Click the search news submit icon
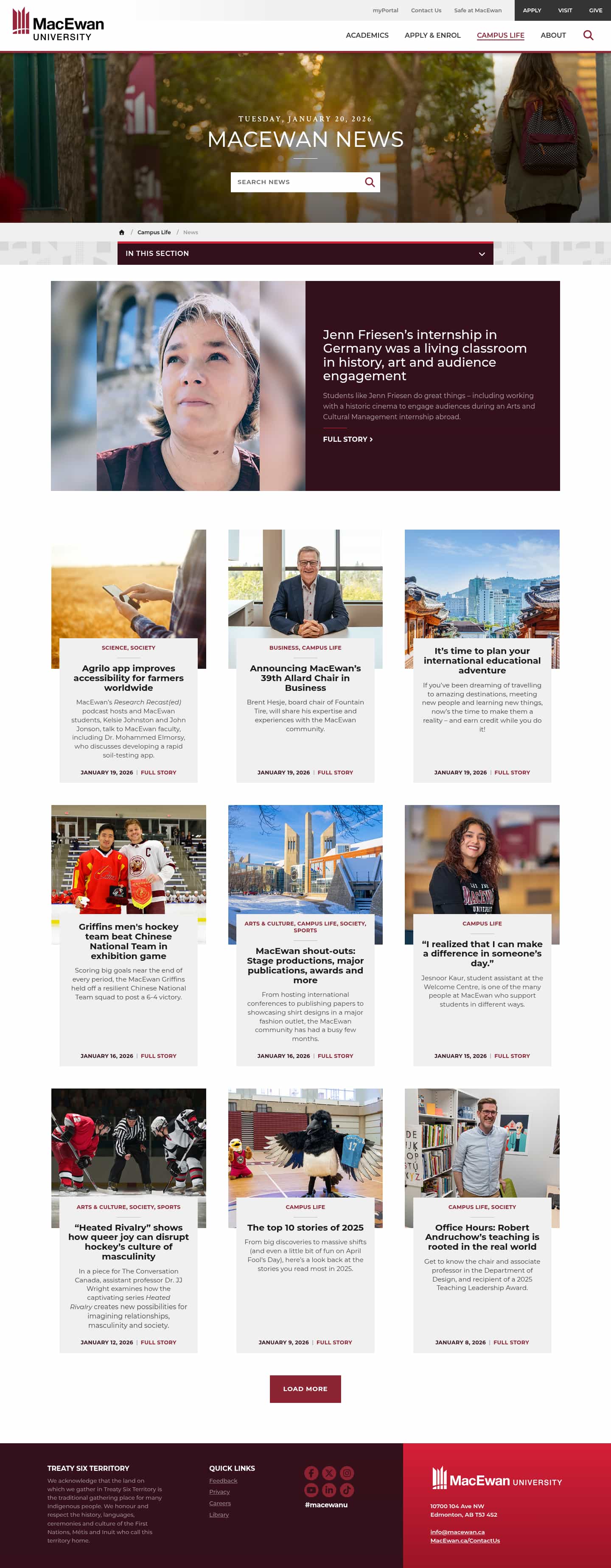Image resolution: width=611 pixels, height=1568 pixels. point(370,181)
